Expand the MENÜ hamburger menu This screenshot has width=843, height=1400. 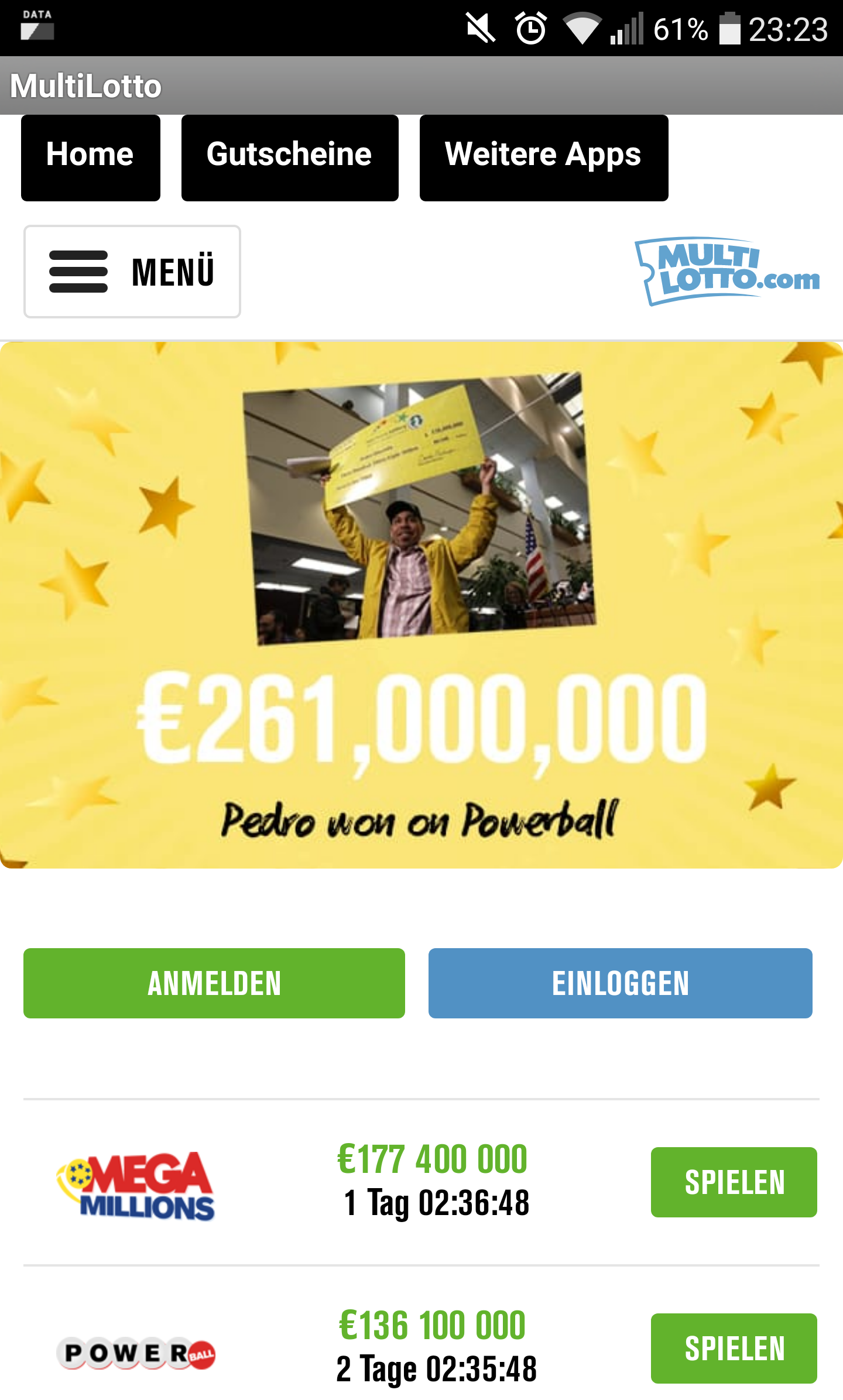132,272
